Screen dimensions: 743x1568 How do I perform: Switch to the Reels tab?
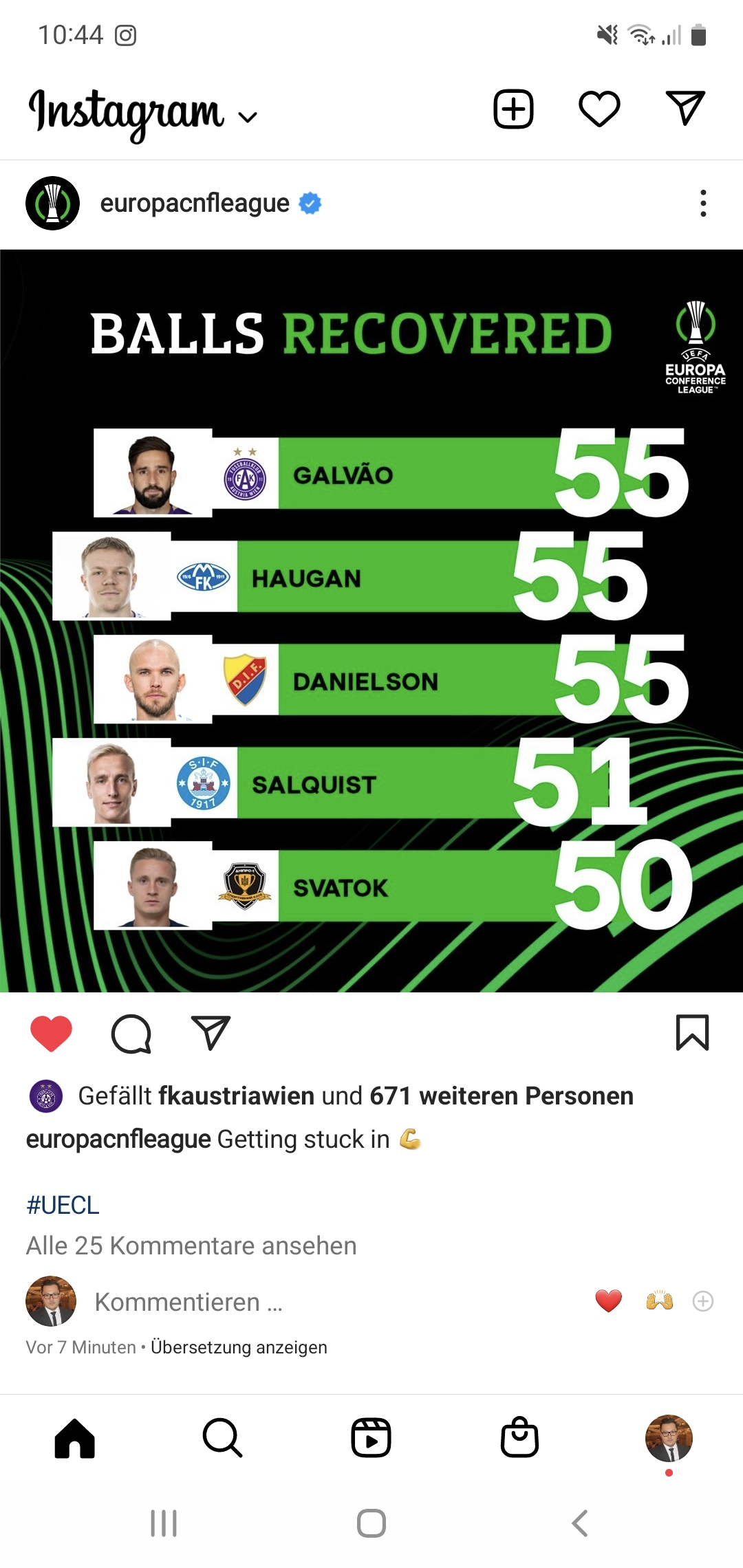(371, 1437)
